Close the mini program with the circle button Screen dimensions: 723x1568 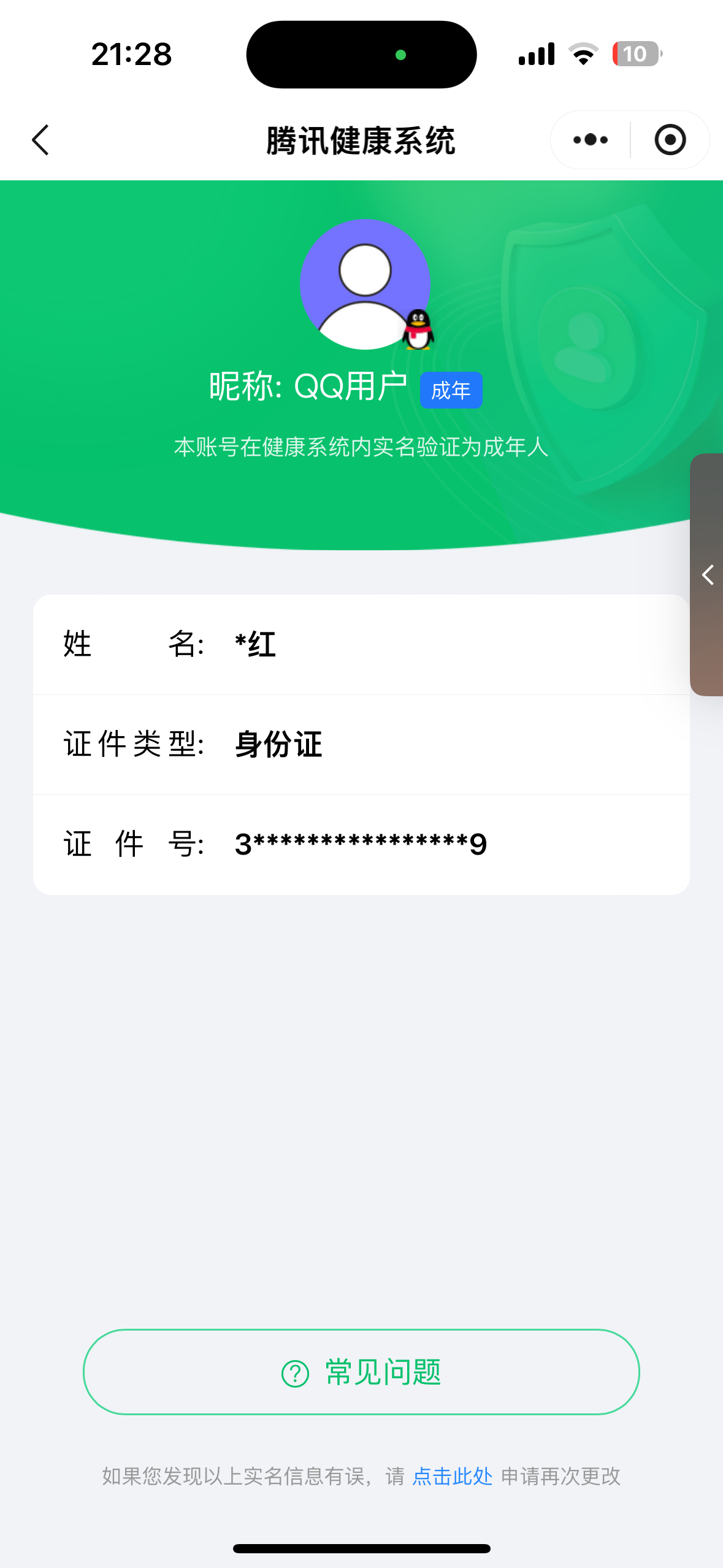tap(670, 140)
